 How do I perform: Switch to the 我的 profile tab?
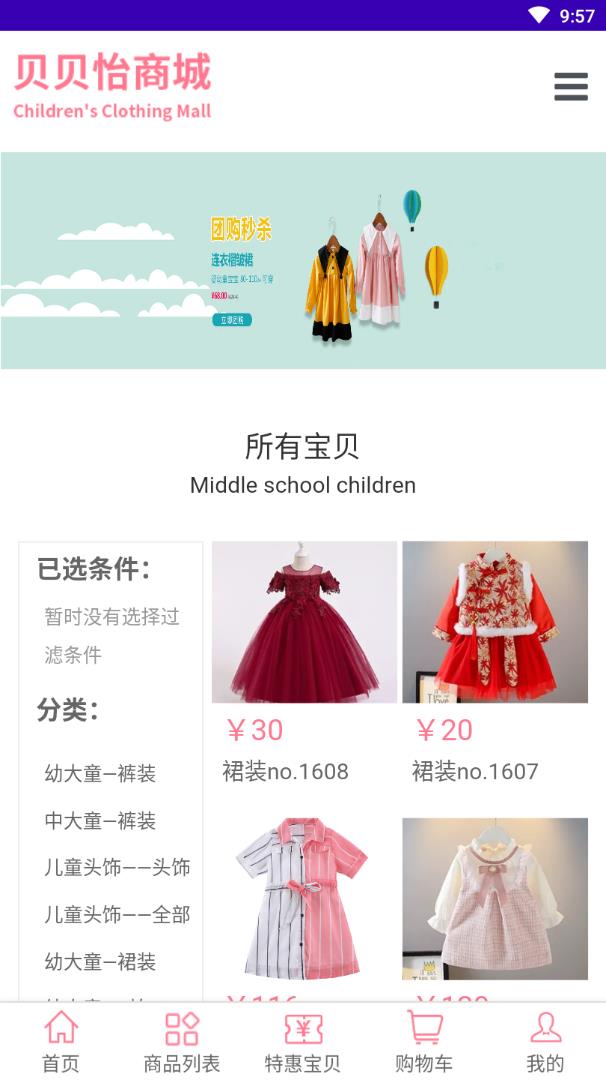545,1041
